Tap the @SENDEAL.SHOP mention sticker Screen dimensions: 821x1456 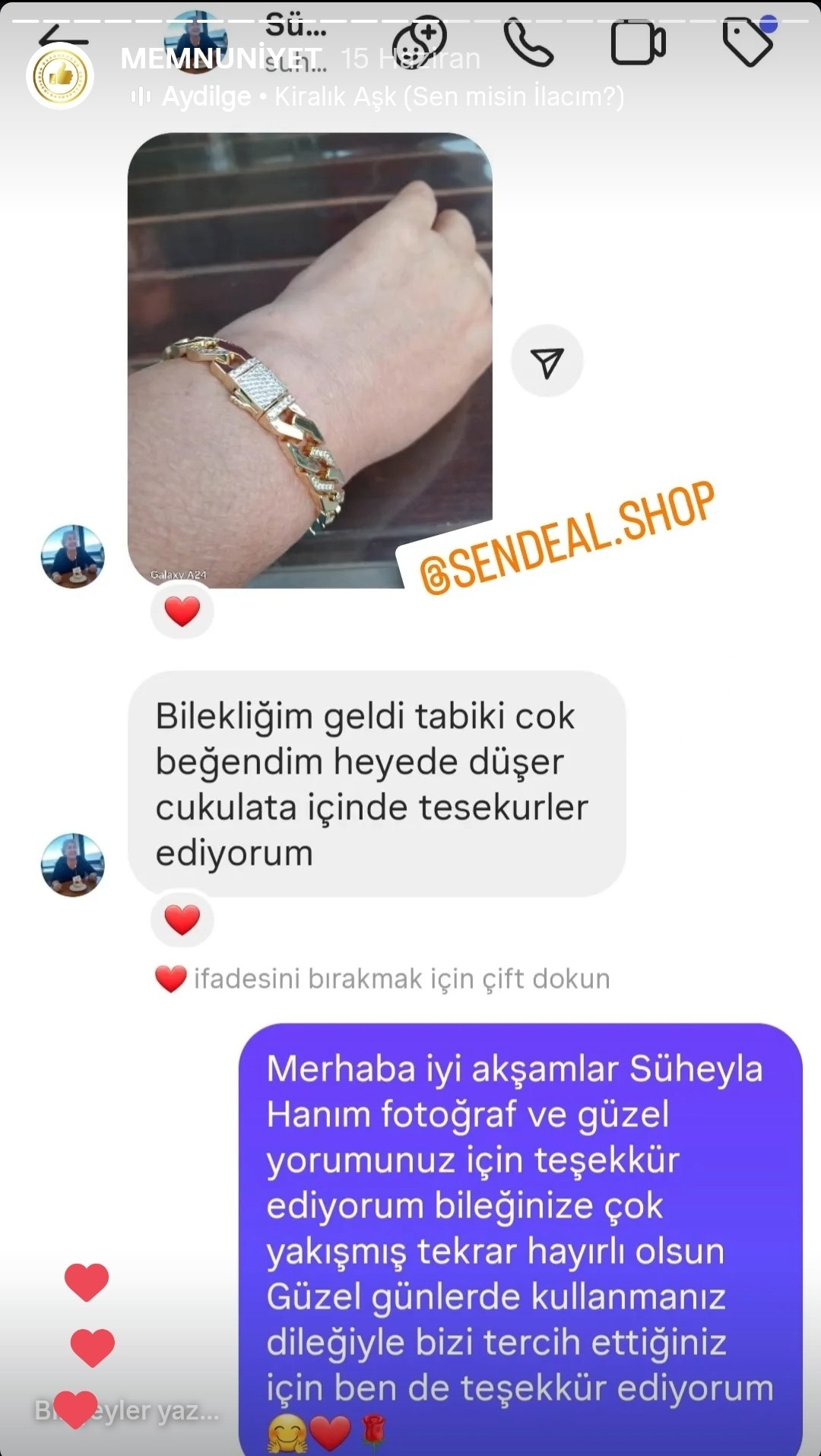[566, 538]
